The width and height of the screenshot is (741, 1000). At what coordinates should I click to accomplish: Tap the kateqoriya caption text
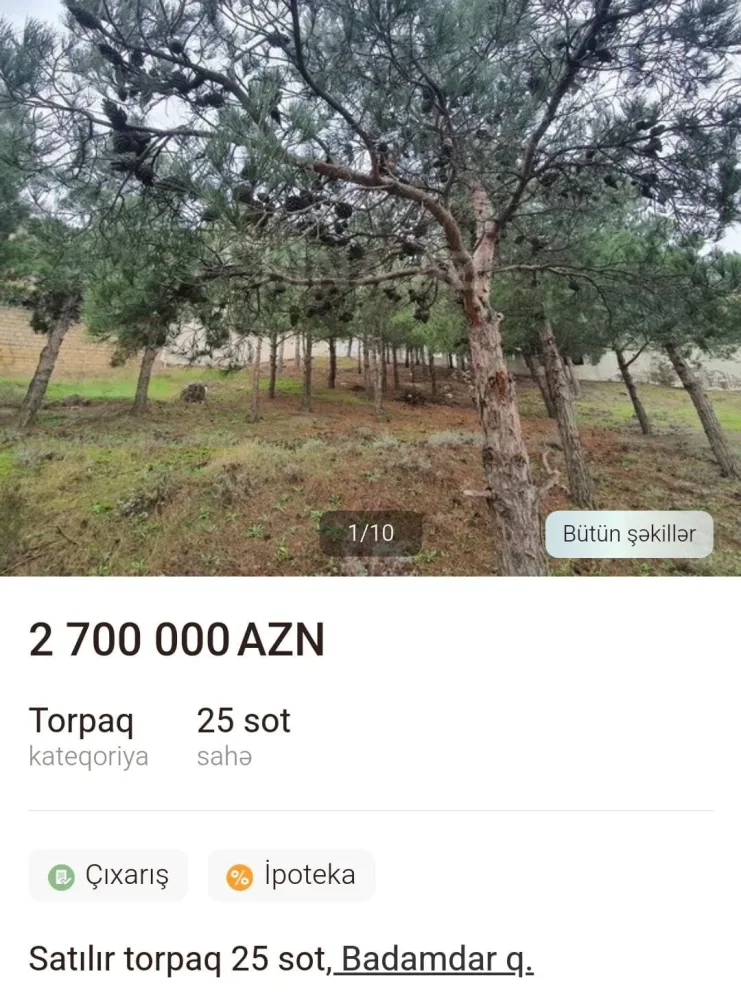point(89,756)
